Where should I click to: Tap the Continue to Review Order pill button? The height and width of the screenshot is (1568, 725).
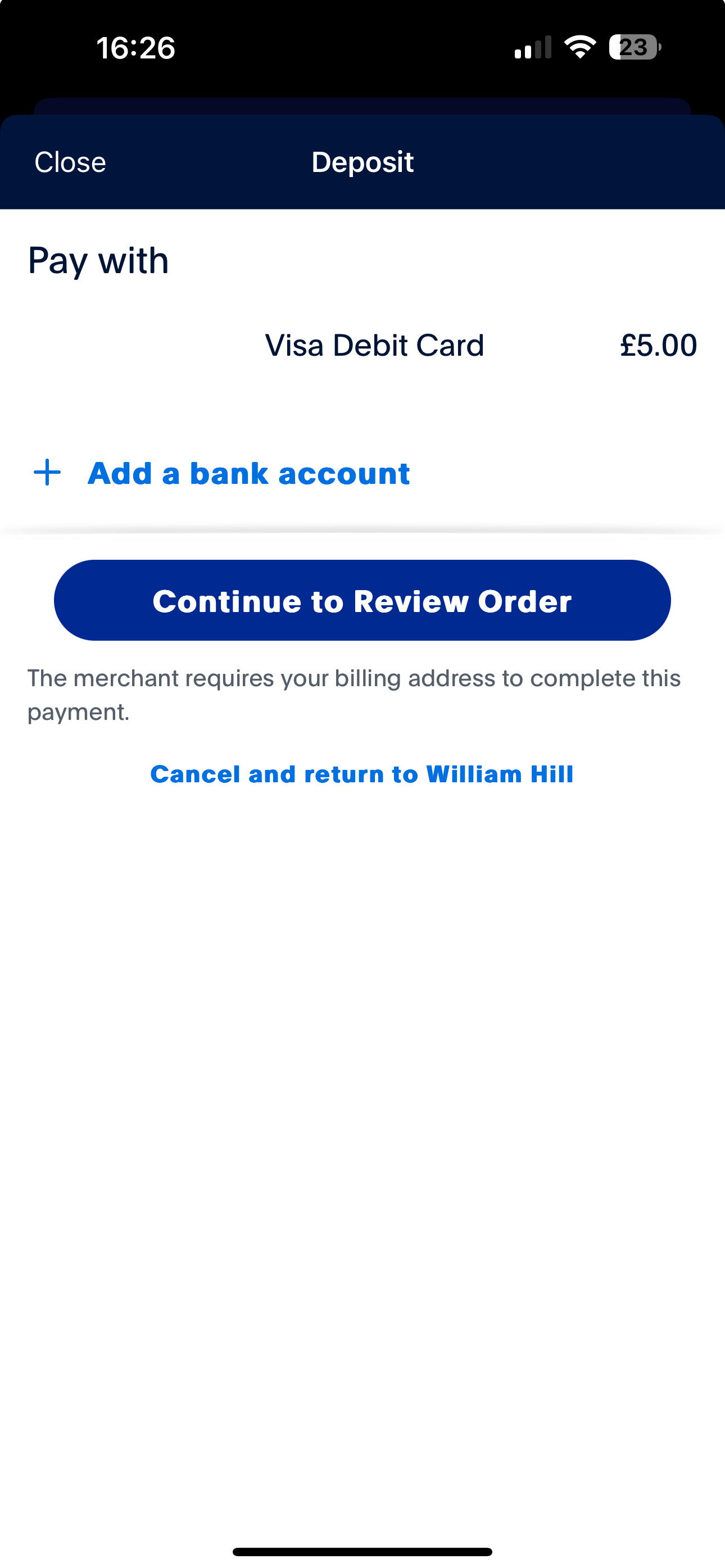[x=362, y=600]
